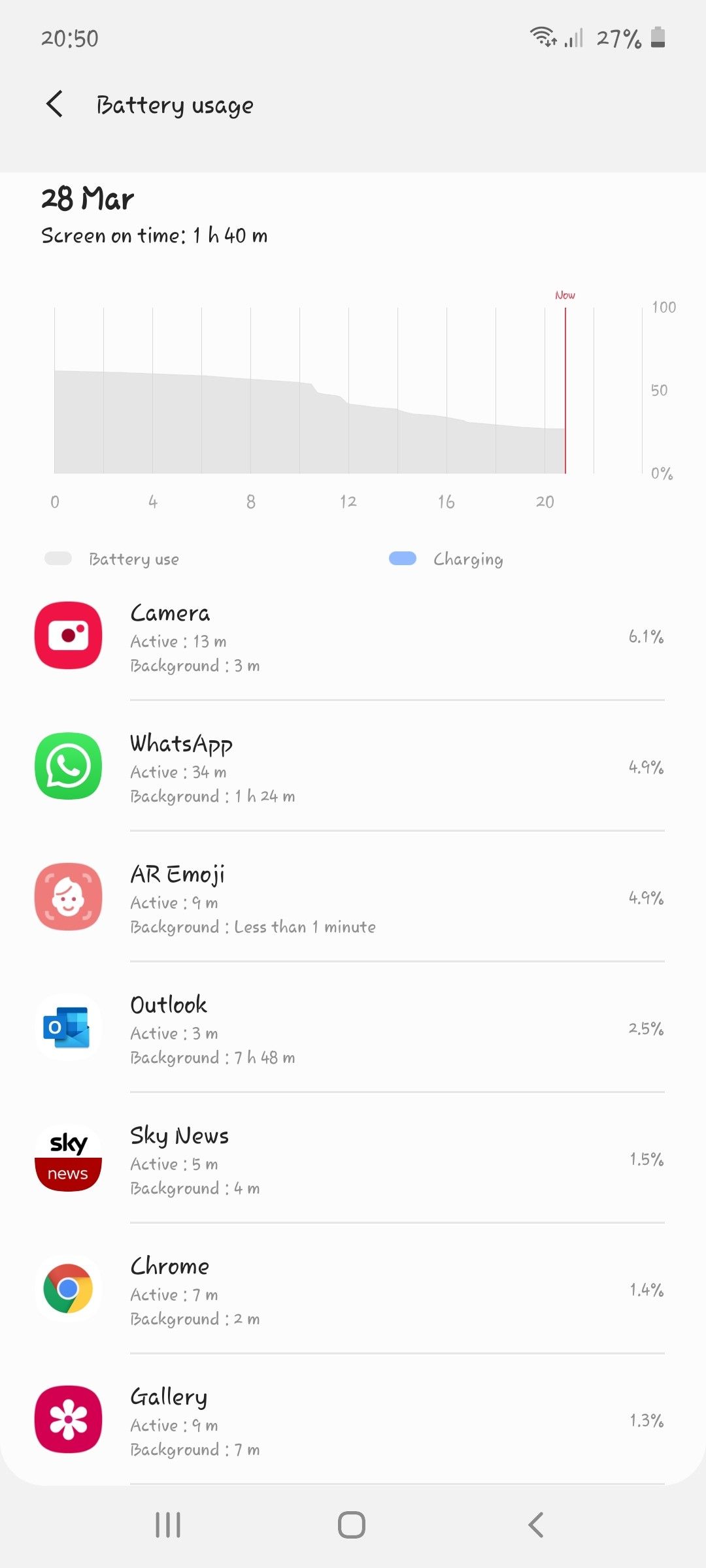
Task: Go to the home screen
Action: point(352,1525)
